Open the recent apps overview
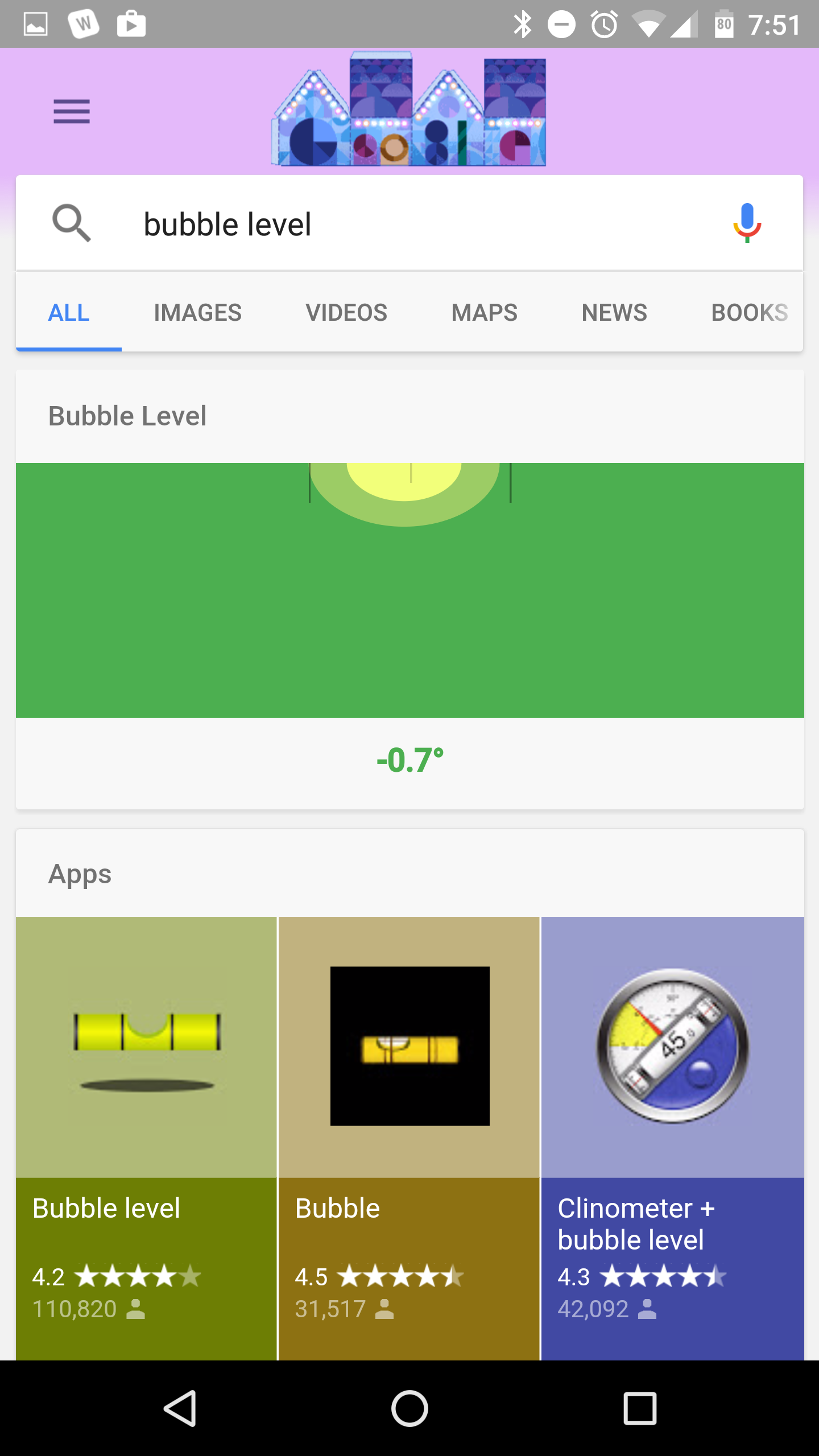The image size is (819, 1456). [x=640, y=1408]
